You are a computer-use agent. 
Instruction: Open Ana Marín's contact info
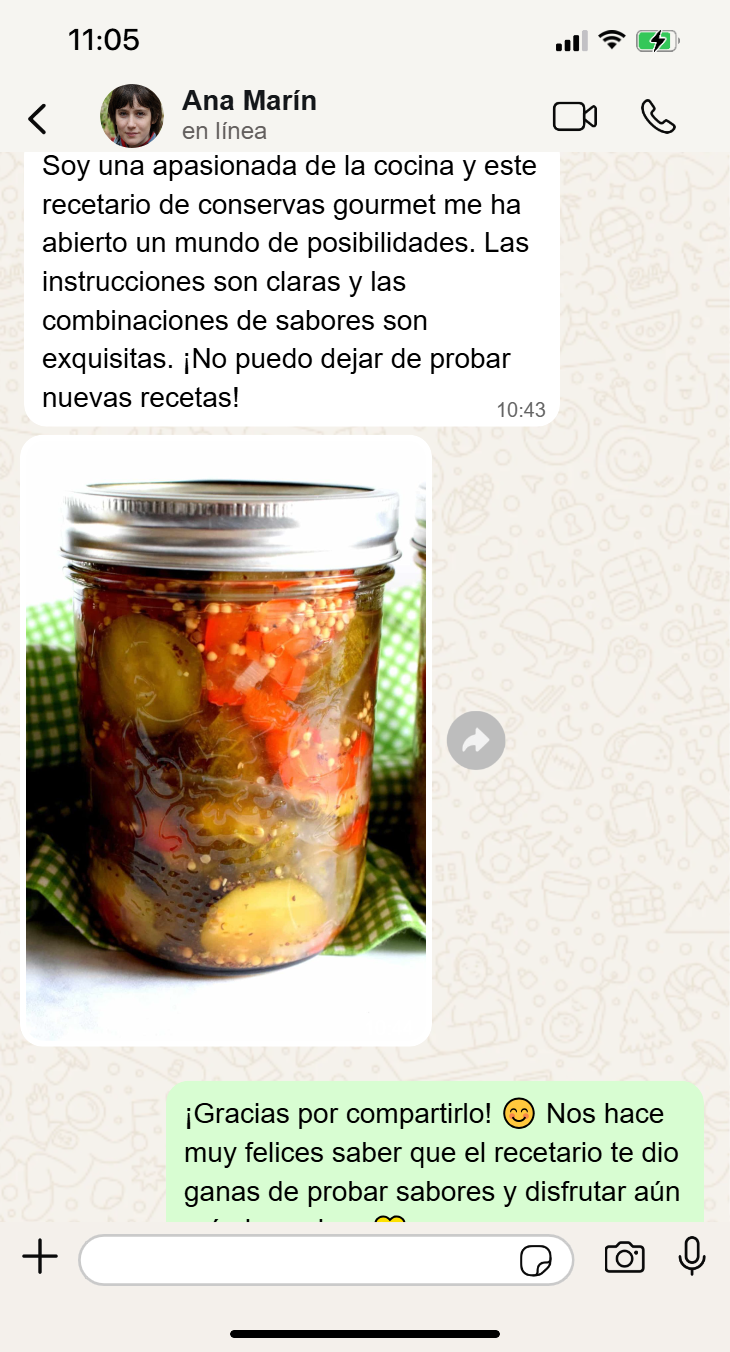click(249, 115)
